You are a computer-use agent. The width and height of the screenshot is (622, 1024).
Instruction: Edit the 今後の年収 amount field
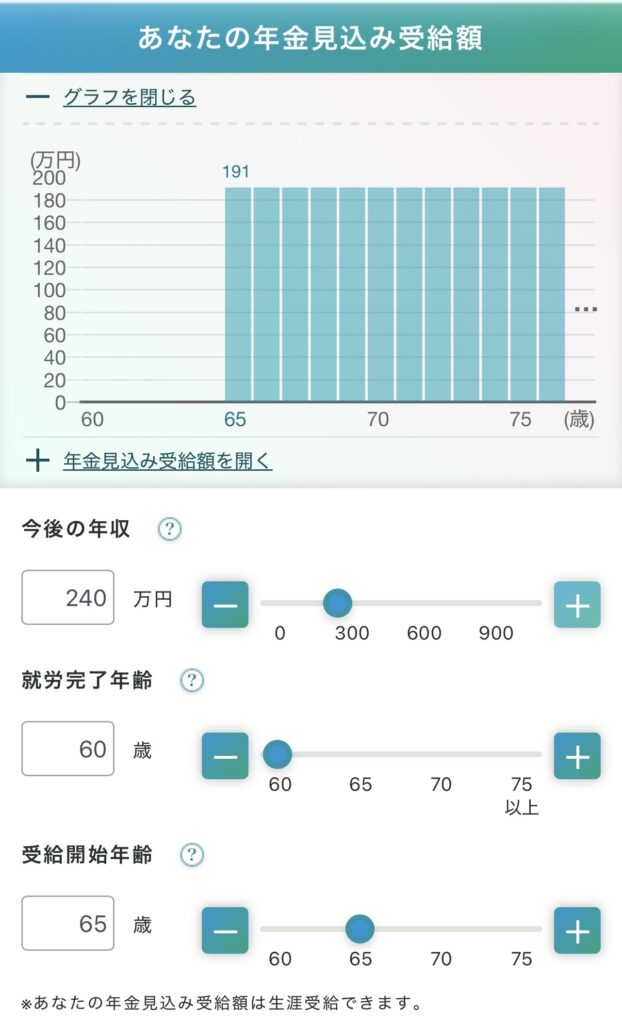point(68,598)
